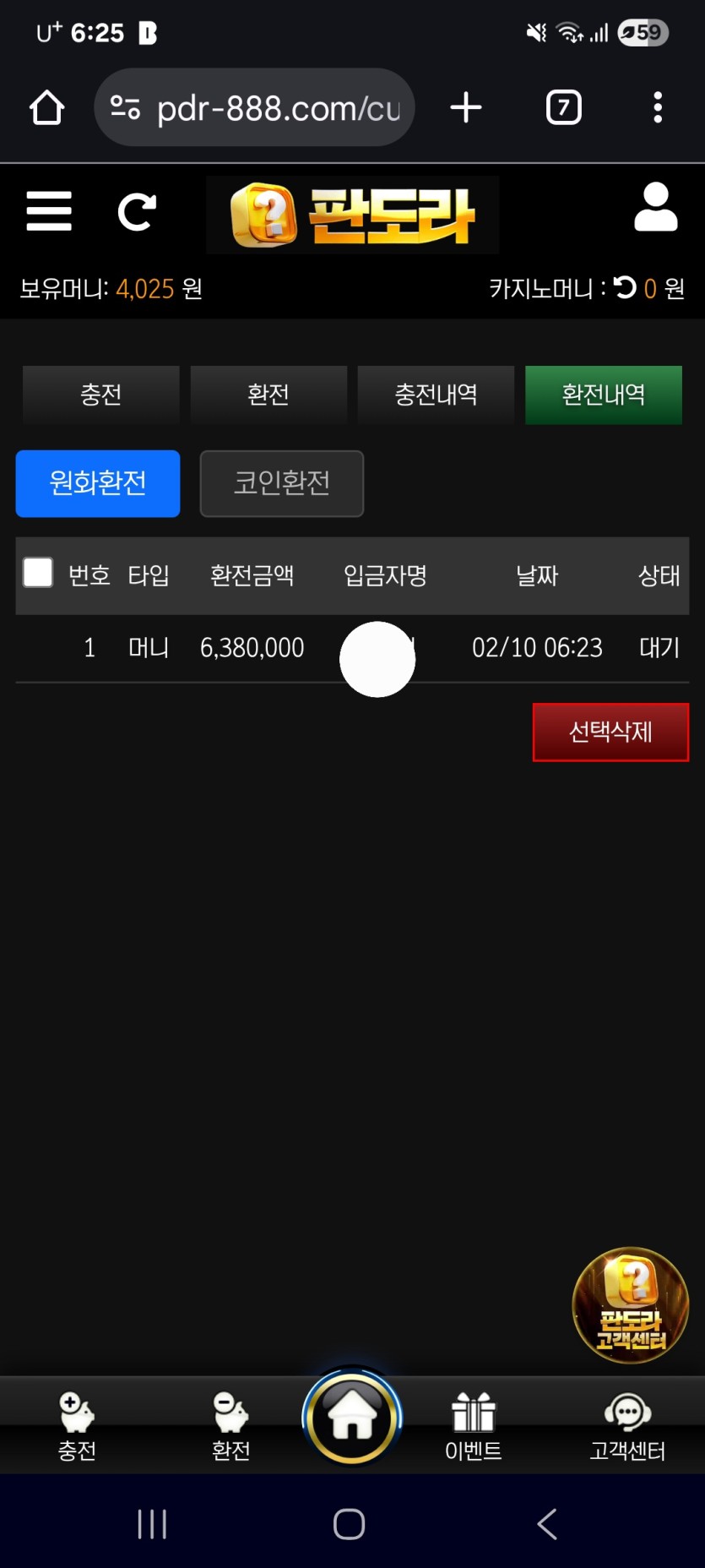Go to 환전 in the bottom bar

coord(230,1426)
